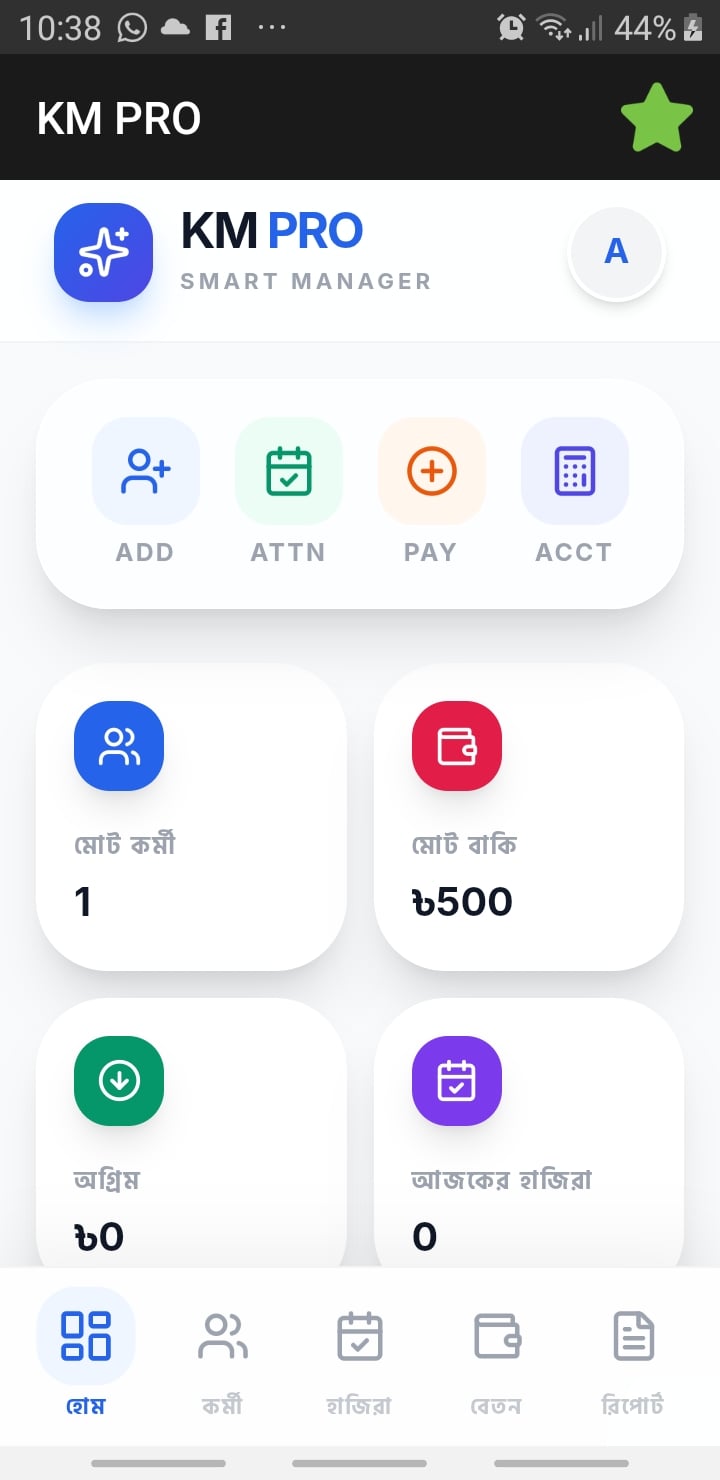Viewport: 720px width, 1480px height.
Task: Switch to the কর্মী tab
Action: click(222, 1352)
